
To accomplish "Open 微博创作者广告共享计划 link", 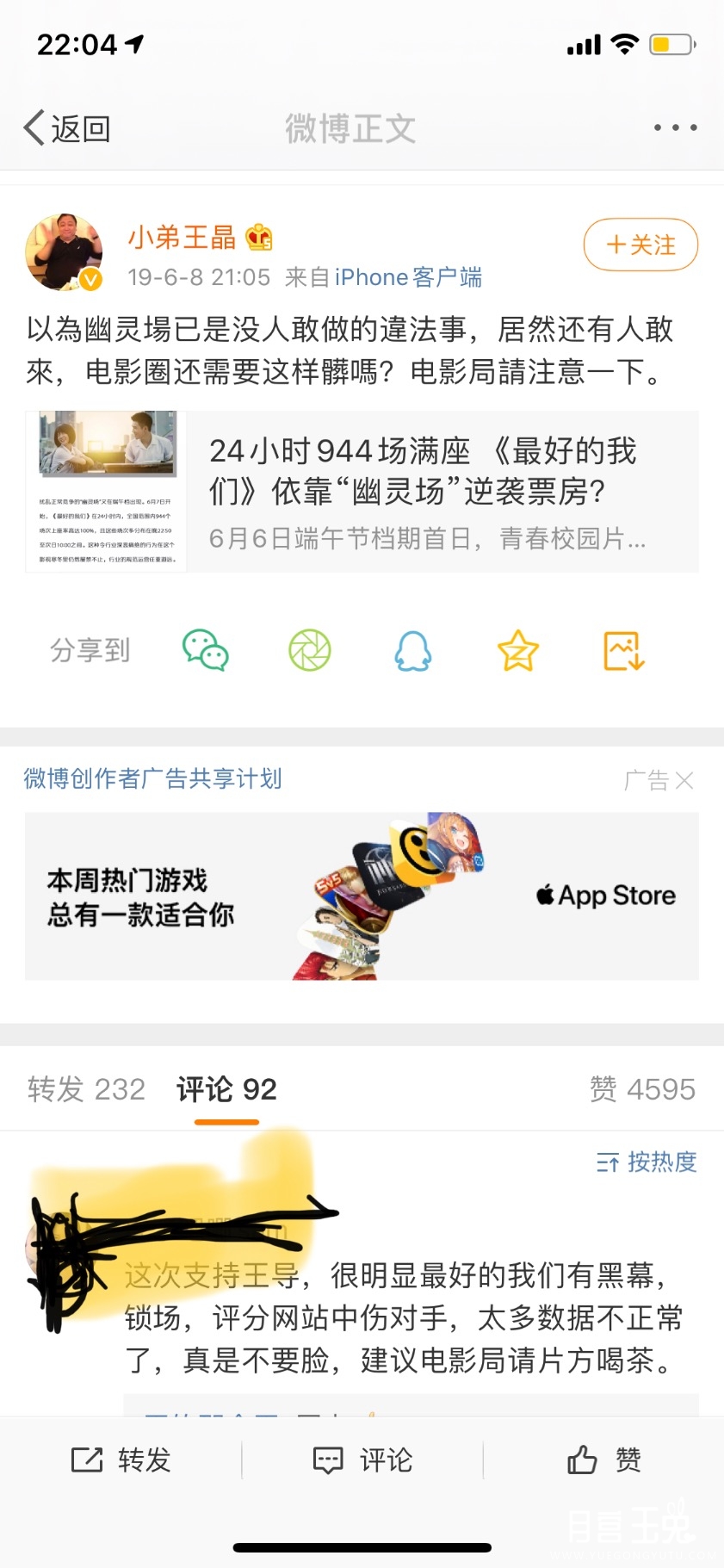I will pos(153,778).
